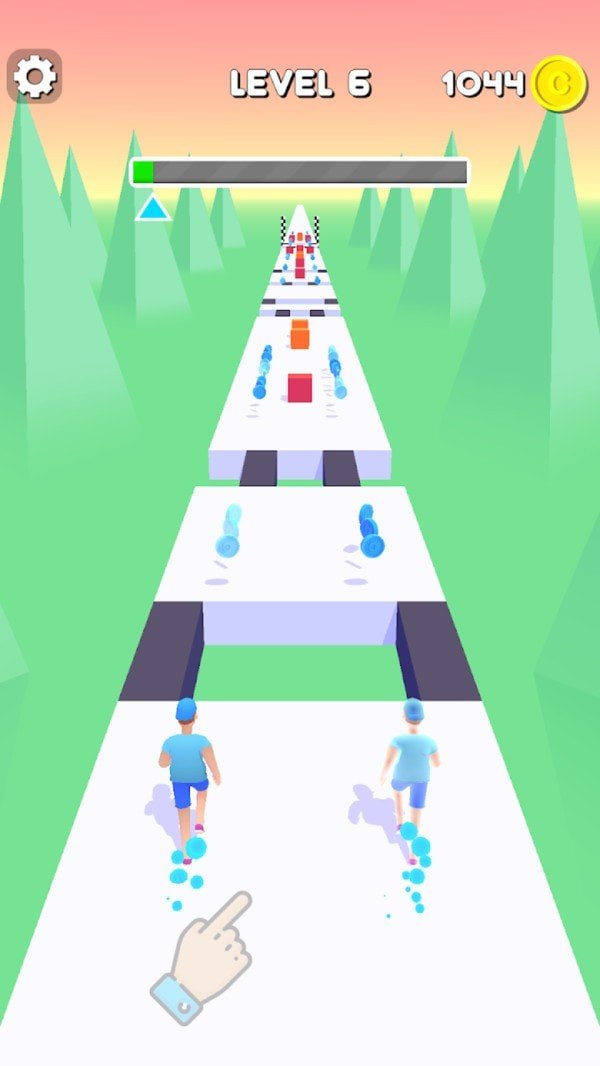Image resolution: width=600 pixels, height=1066 pixels.
Task: Open the settings gear
Action: [x=35, y=77]
